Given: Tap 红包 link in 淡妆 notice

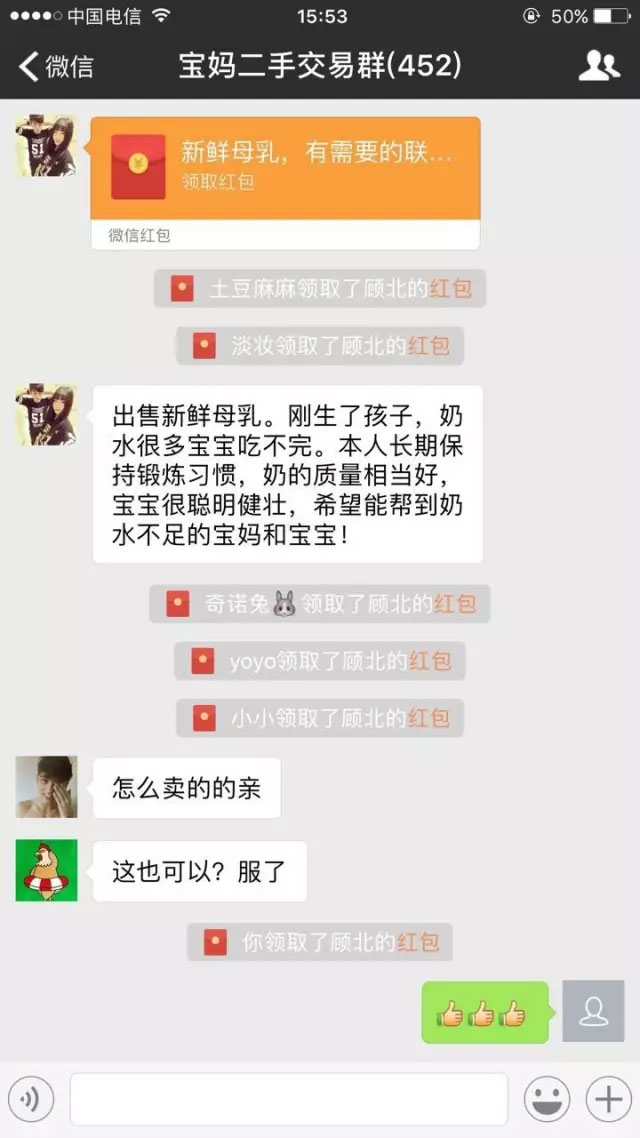Looking at the screenshot, I should click(428, 346).
